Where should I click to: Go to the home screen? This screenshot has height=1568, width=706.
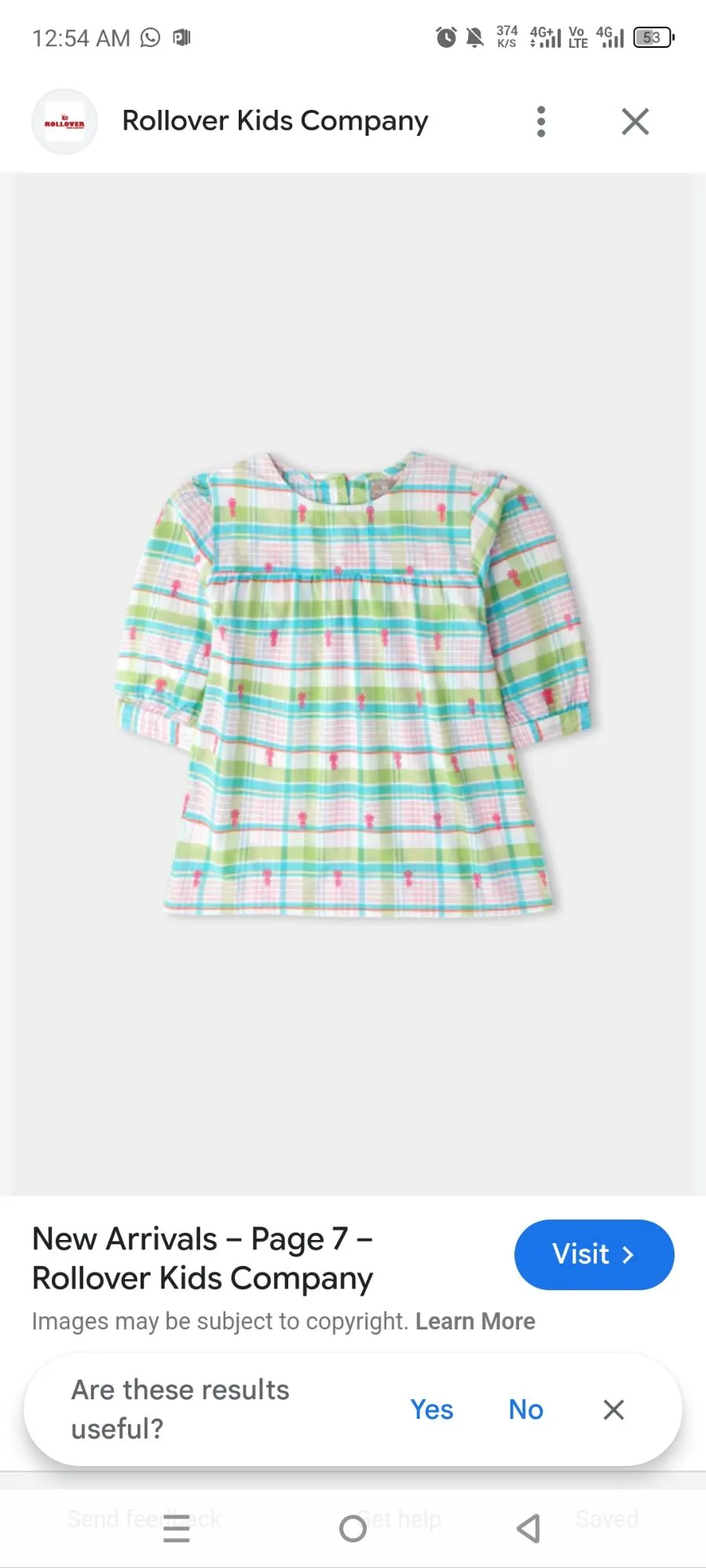353,1528
